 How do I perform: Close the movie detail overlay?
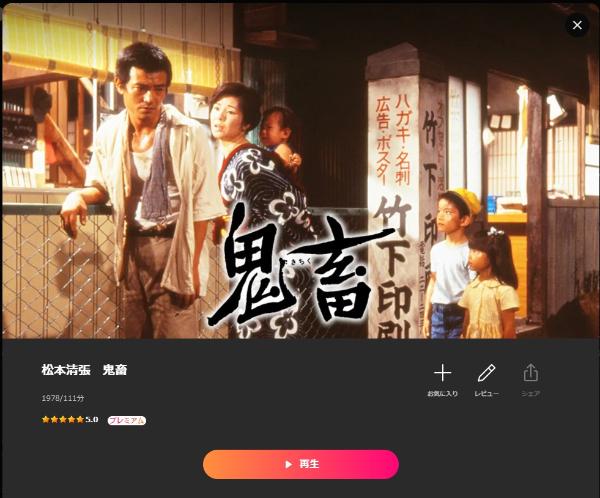(577, 25)
